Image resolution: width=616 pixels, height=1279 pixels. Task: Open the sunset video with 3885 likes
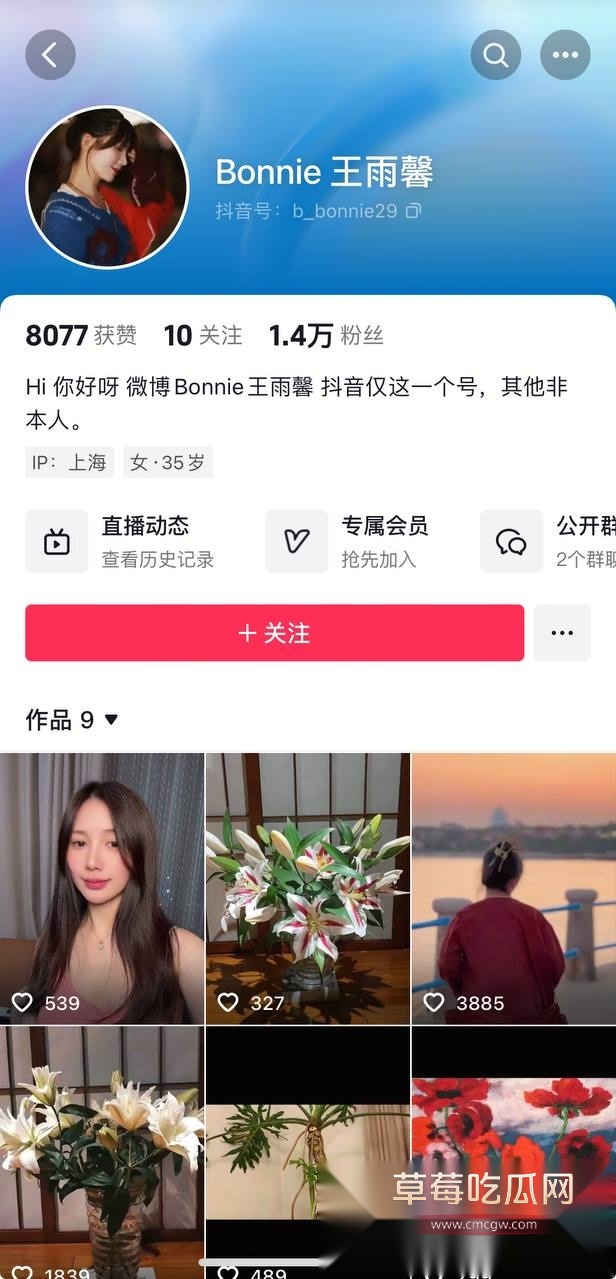(514, 888)
